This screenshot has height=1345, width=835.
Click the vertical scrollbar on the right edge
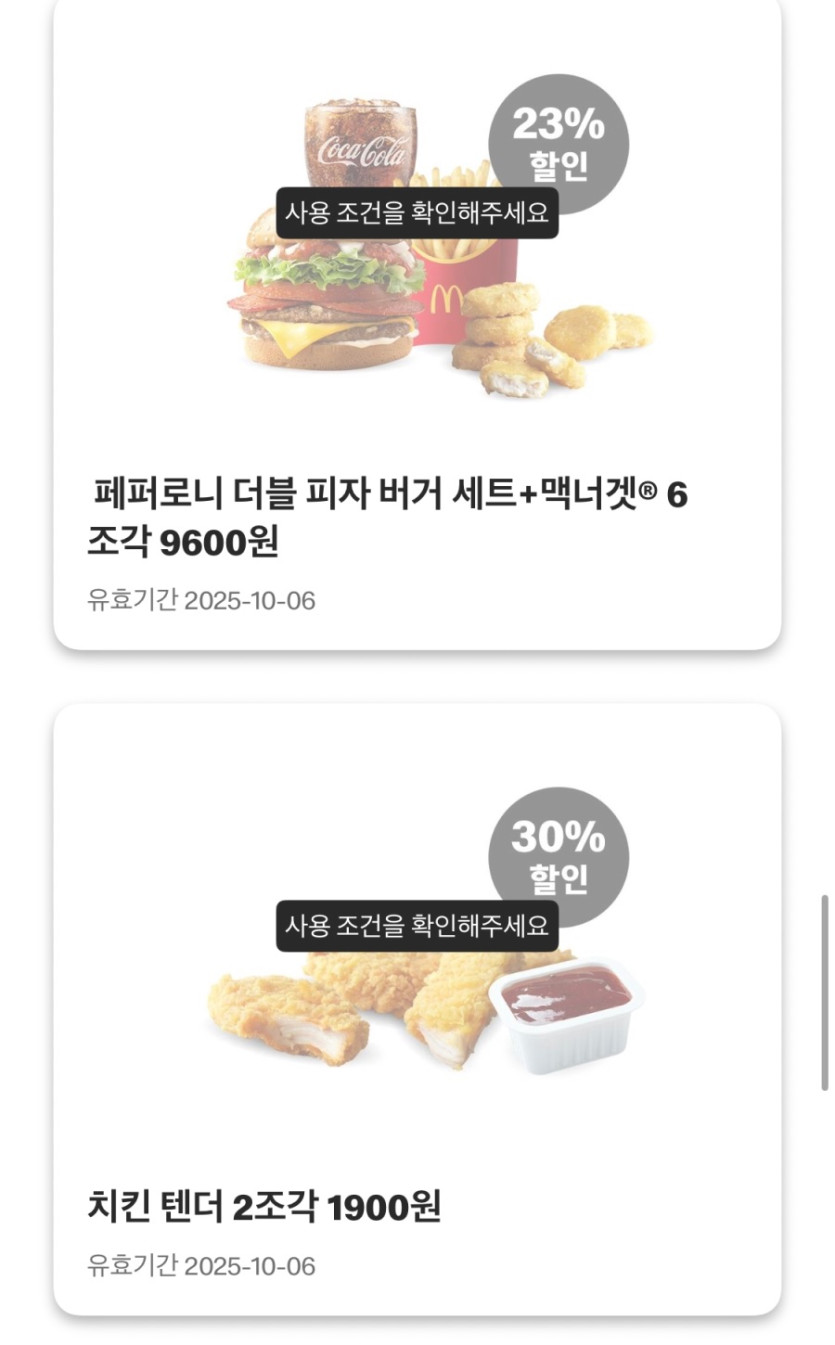click(x=824, y=990)
